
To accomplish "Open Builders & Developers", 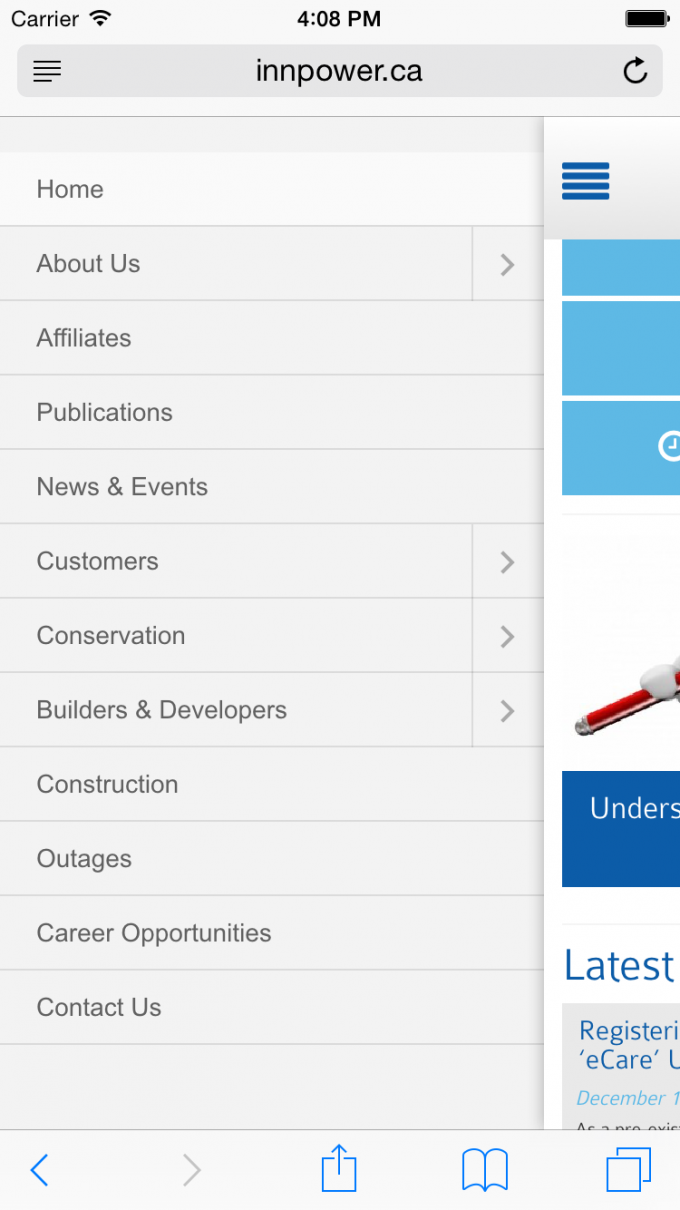I will pos(161,710).
